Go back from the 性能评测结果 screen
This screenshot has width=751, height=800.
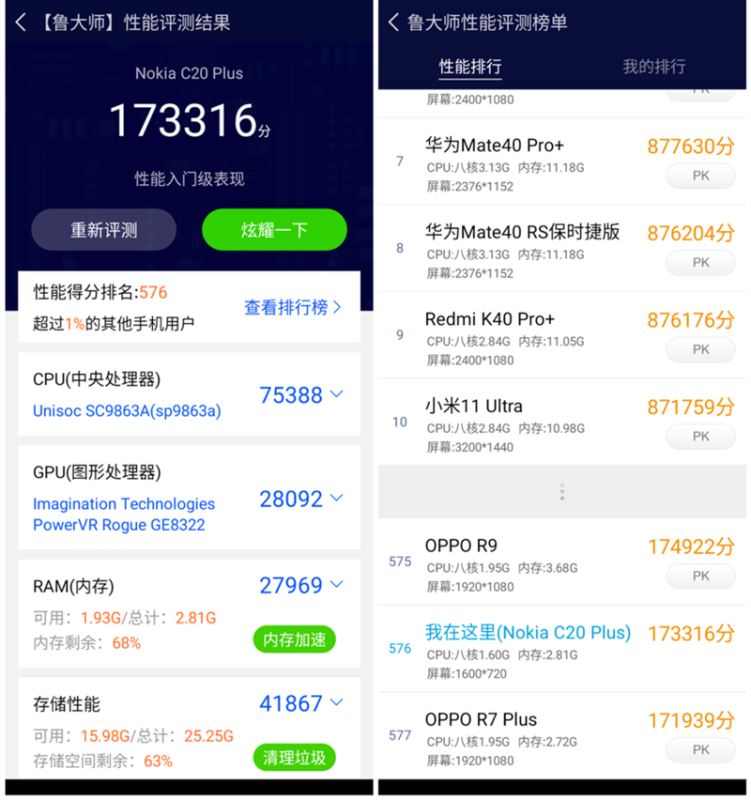point(21,21)
